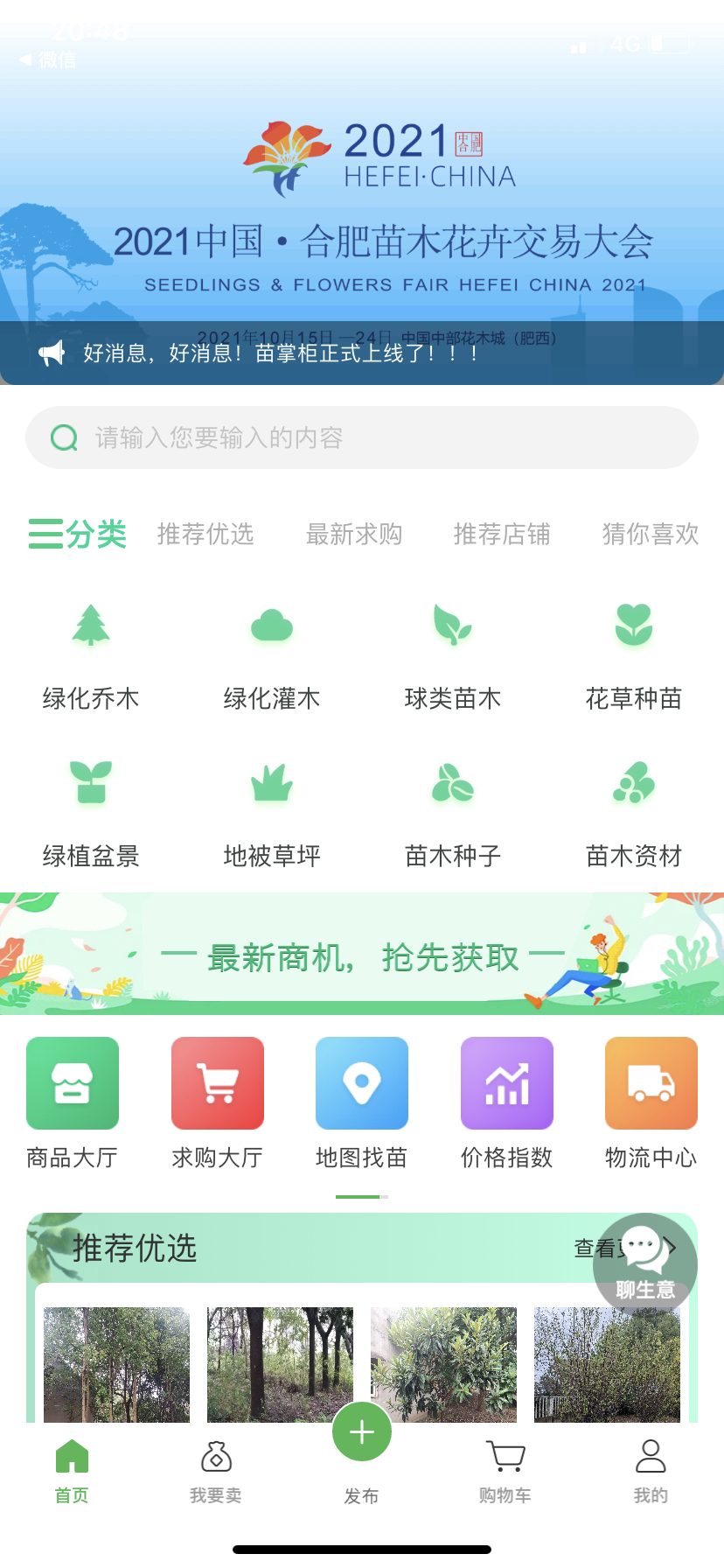Switch to the 推荐店铺 tab
The height and width of the screenshot is (1568, 724).
[502, 534]
